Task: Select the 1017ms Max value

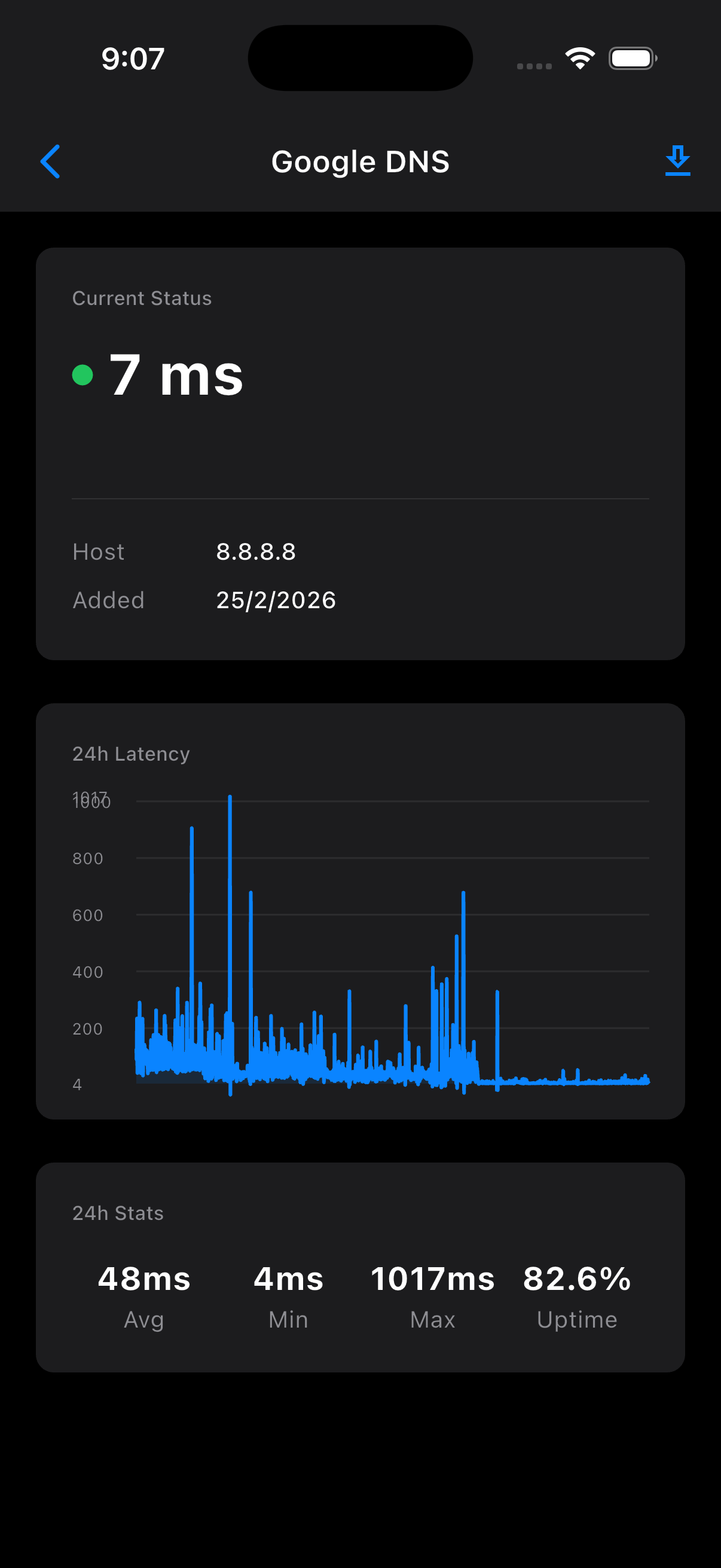Action: coord(432,1279)
